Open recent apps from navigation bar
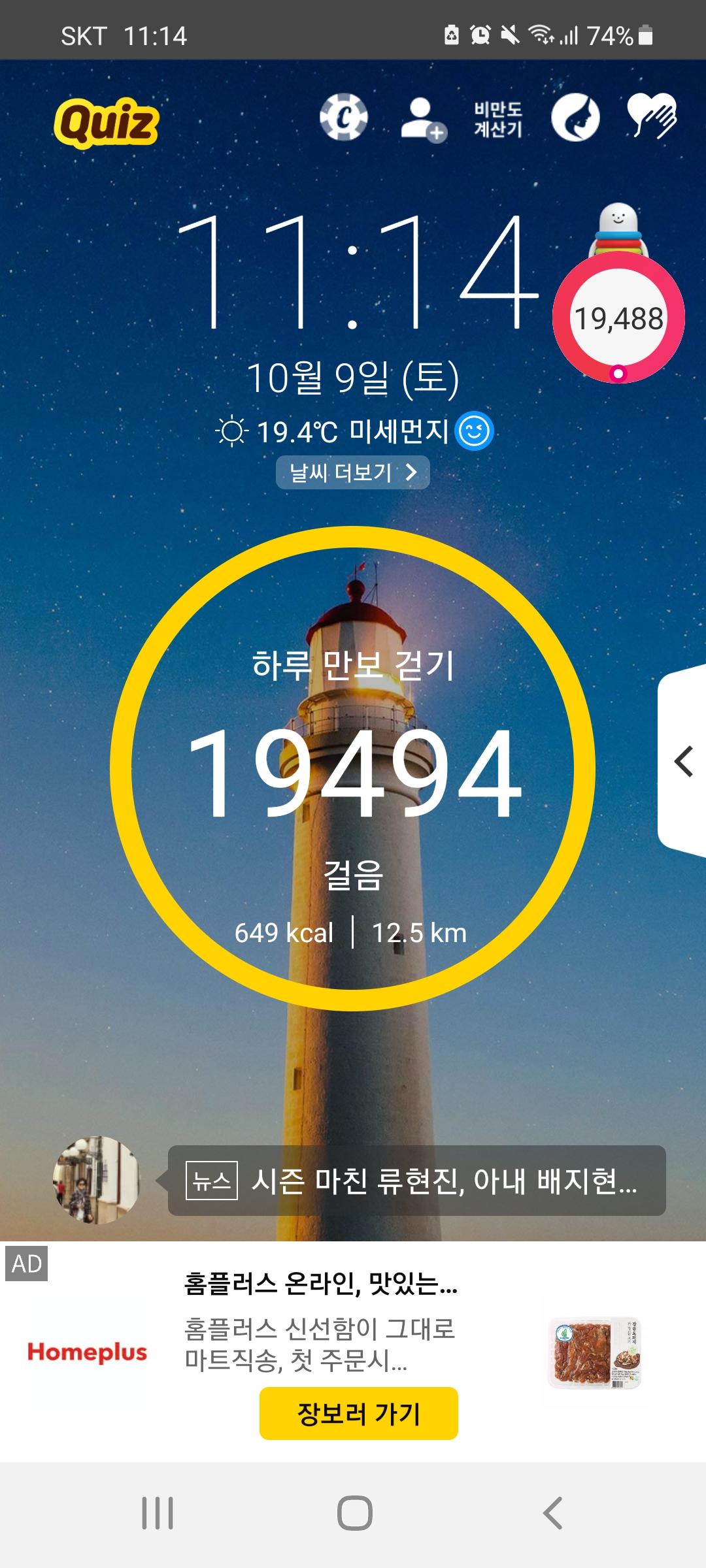This screenshot has width=706, height=1568. click(158, 1513)
